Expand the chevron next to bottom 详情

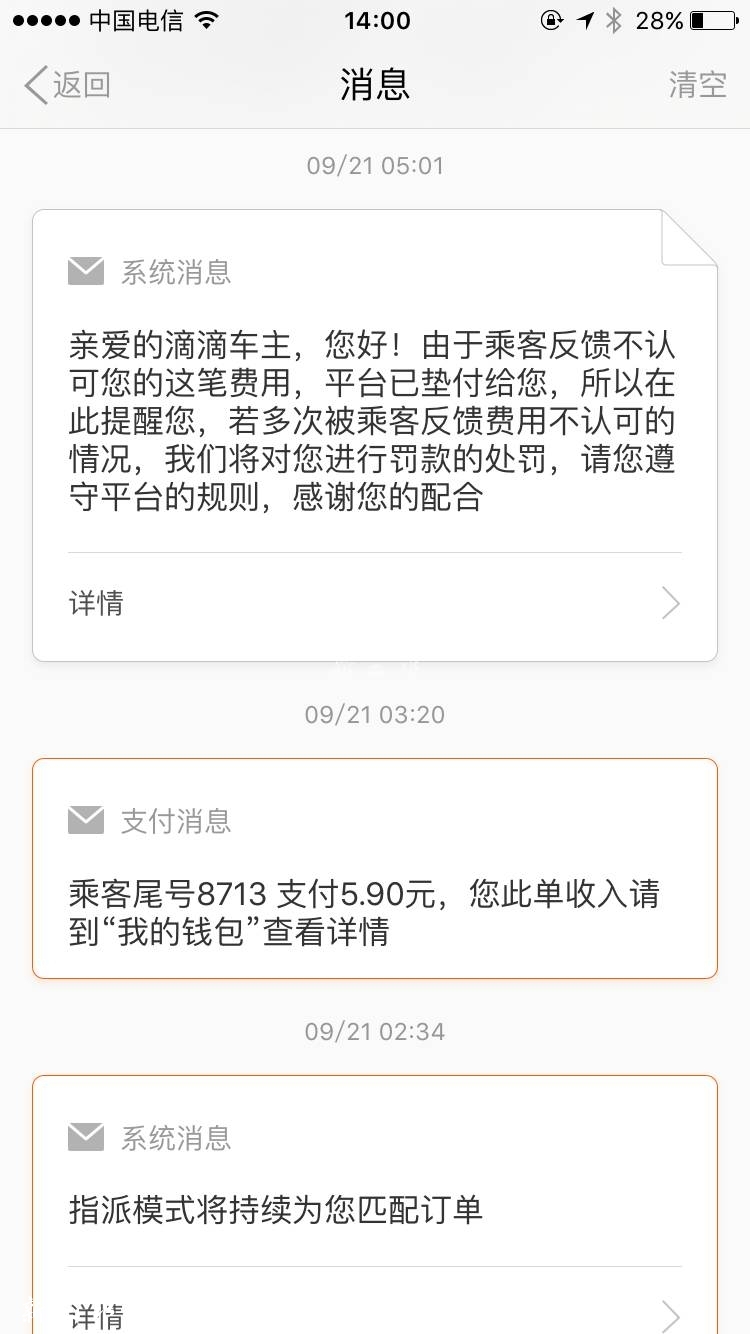point(670,1318)
